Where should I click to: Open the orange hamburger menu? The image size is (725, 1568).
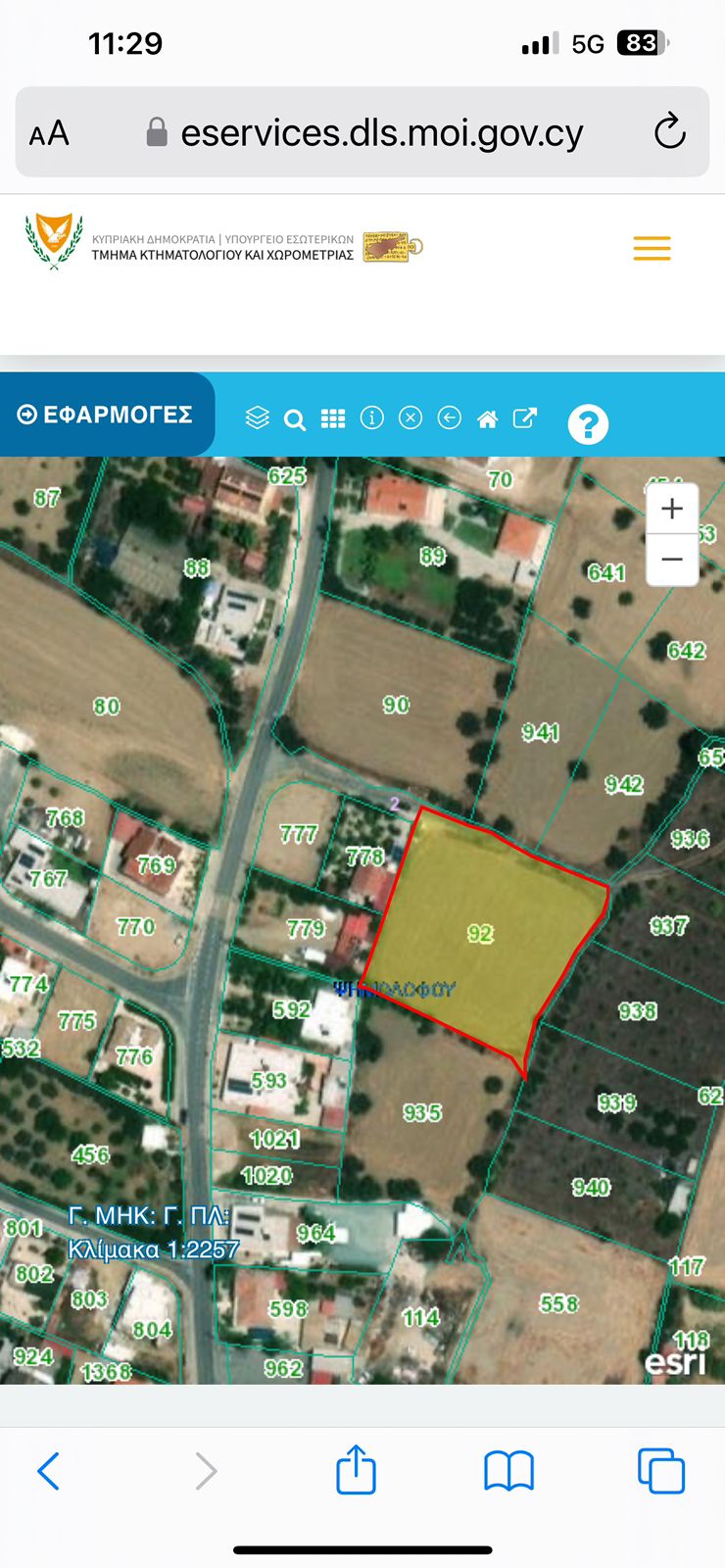coord(652,248)
